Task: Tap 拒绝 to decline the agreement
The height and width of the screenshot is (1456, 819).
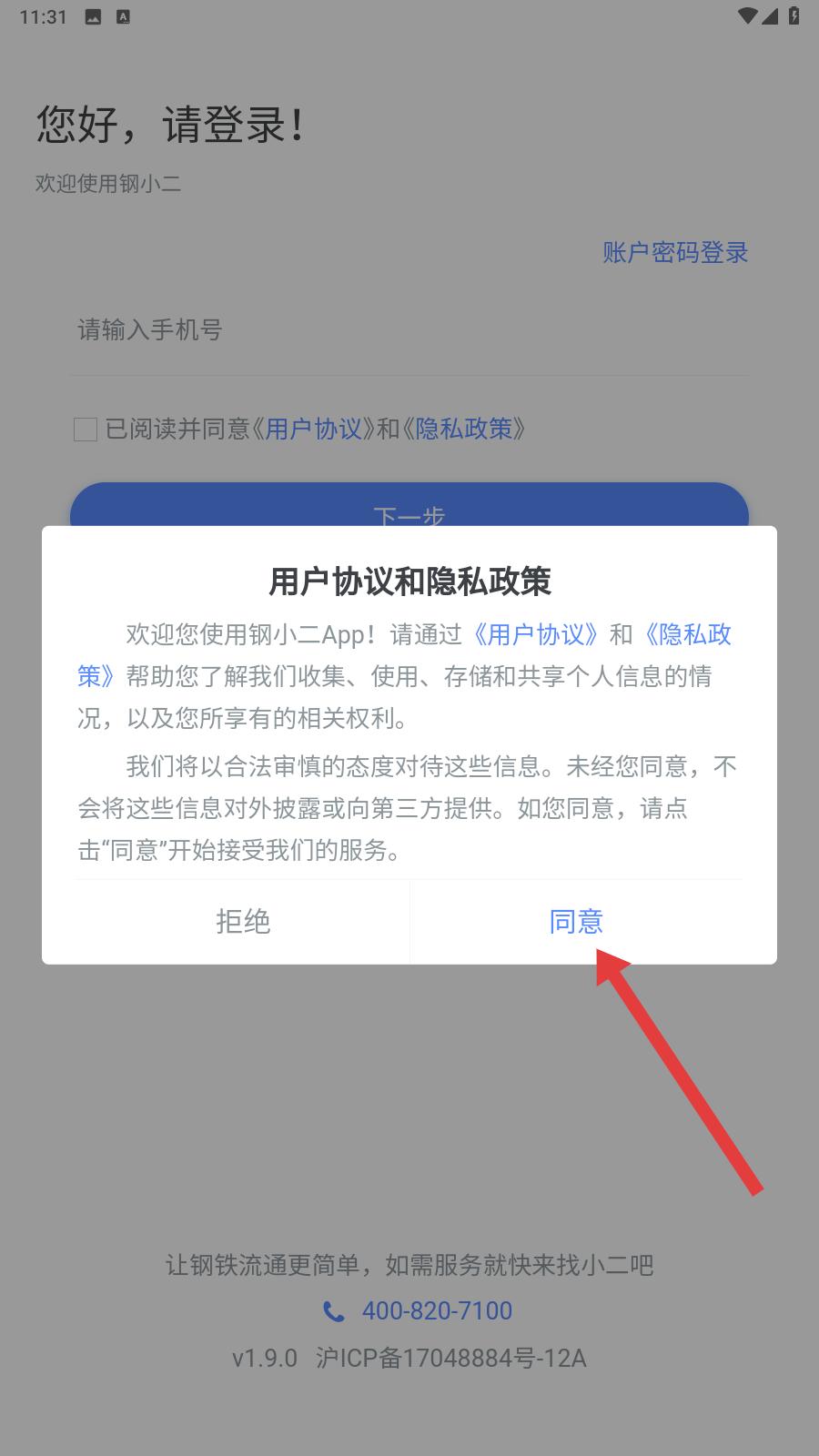Action: (243, 921)
